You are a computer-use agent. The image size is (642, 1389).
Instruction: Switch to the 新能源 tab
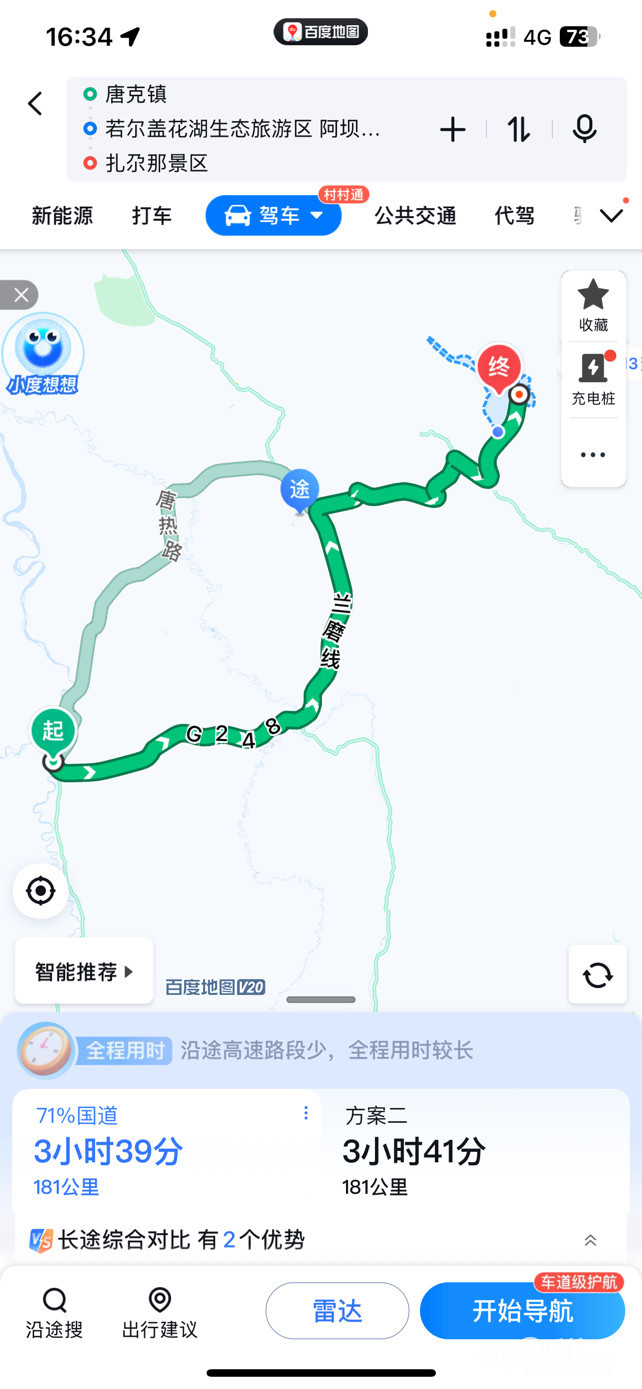(62, 216)
